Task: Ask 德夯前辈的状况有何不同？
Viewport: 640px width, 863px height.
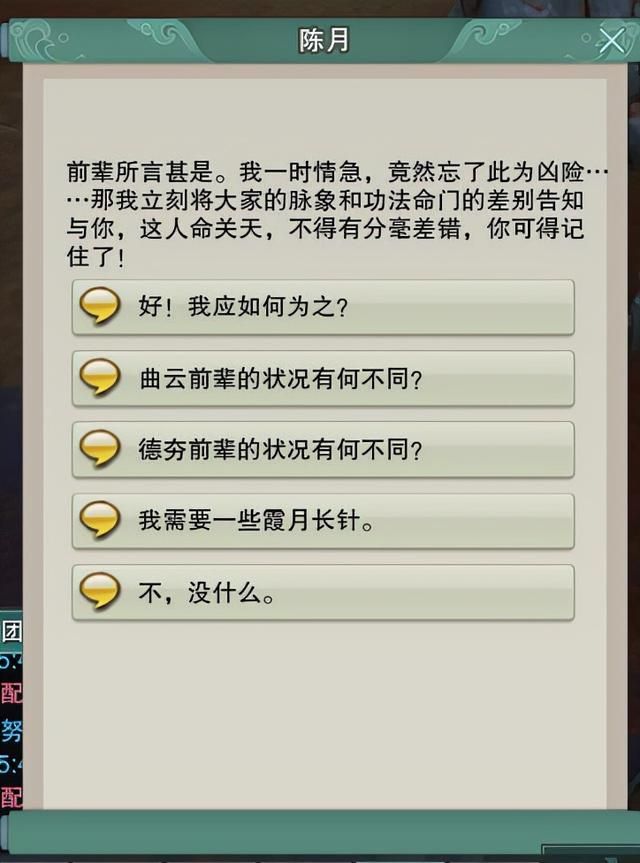Action: (x=323, y=449)
